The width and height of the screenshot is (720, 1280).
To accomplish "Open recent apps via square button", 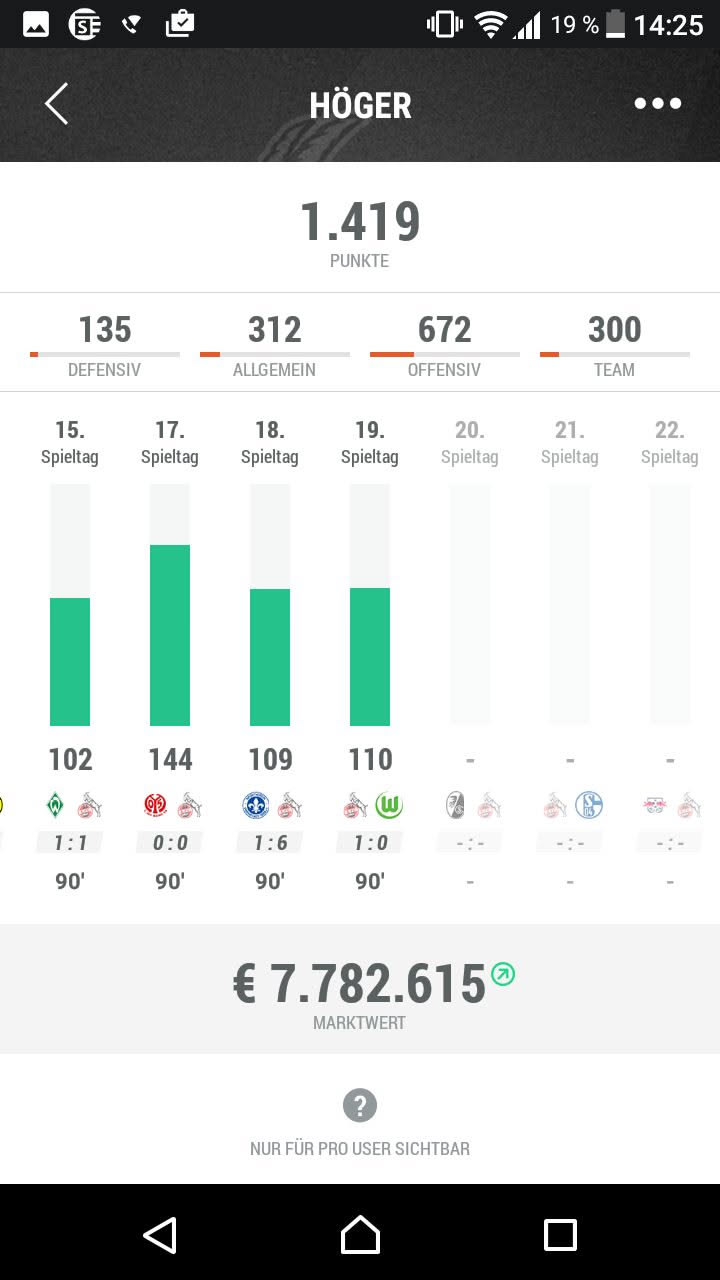I will [560, 1235].
